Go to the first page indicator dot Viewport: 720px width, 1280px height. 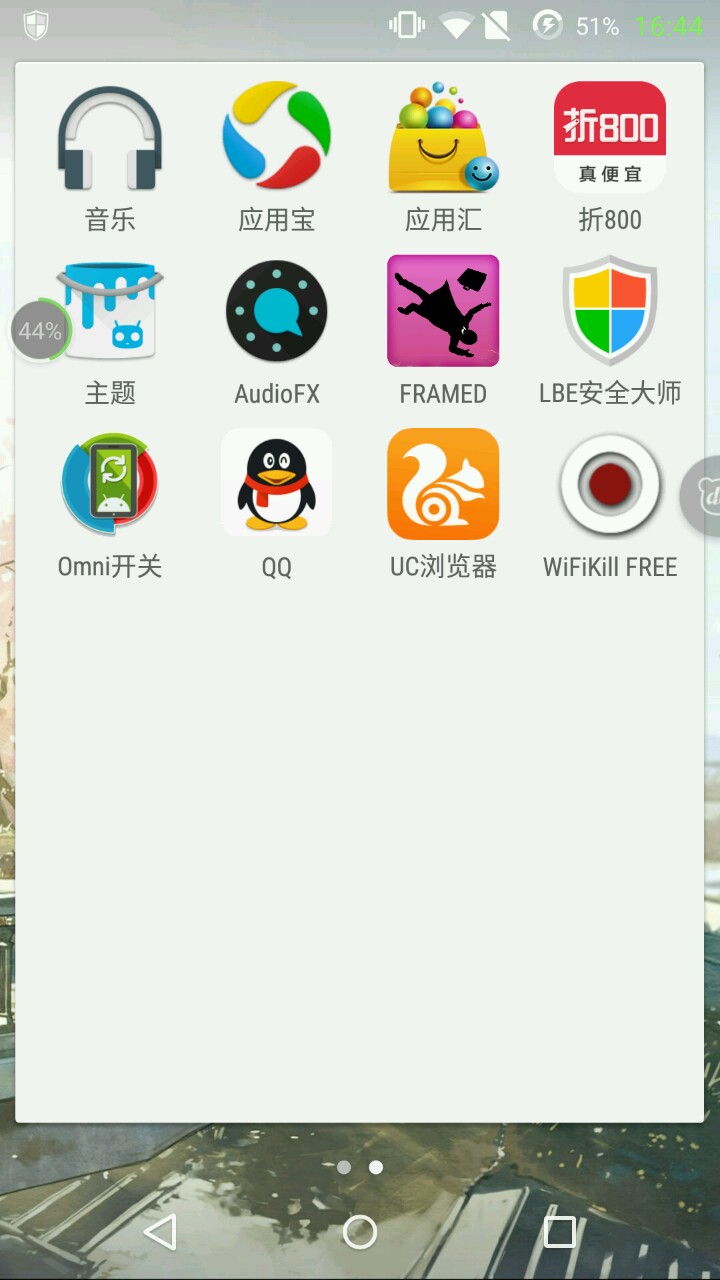point(344,1167)
